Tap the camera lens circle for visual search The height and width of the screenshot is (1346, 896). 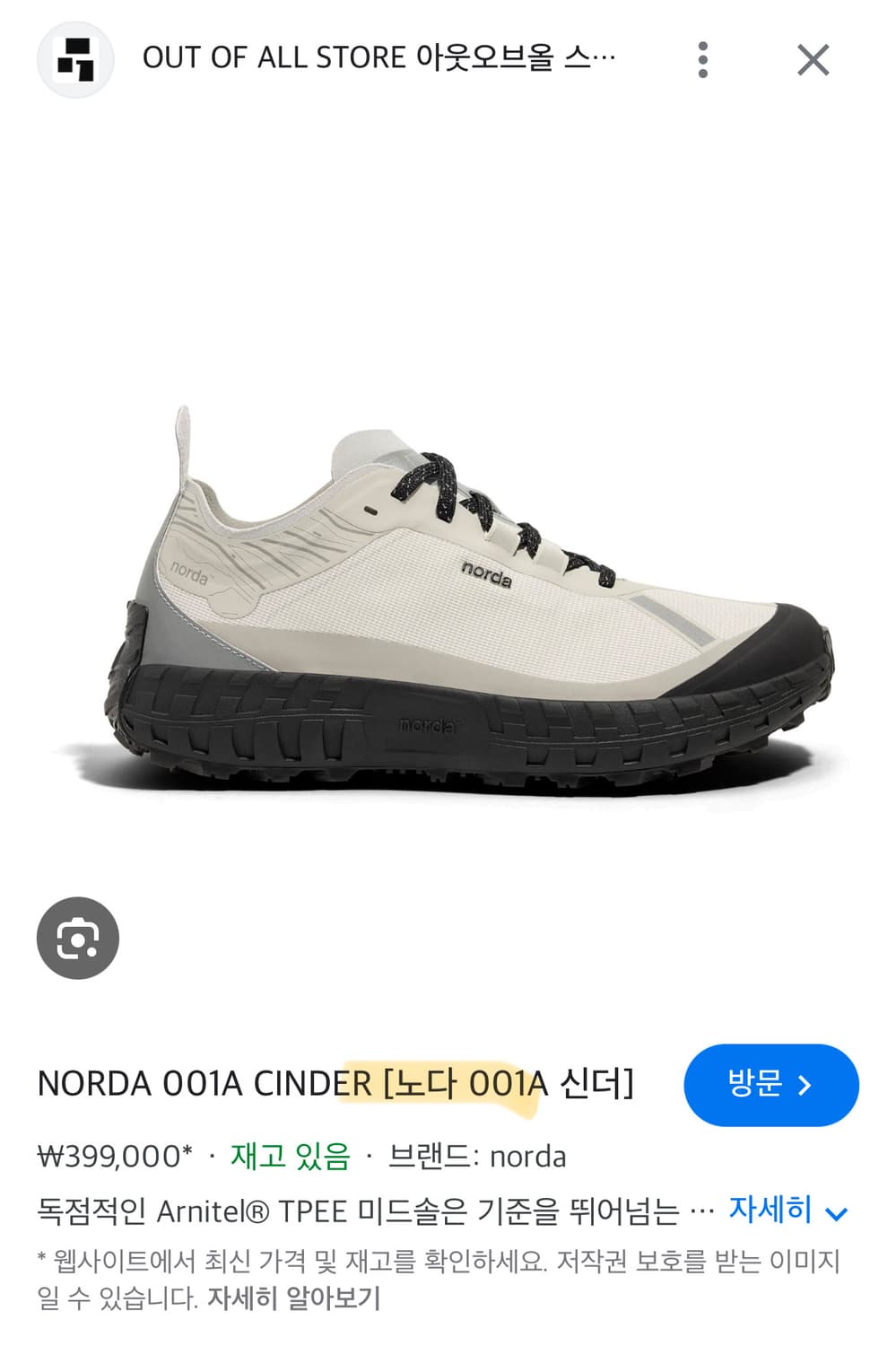point(76,937)
